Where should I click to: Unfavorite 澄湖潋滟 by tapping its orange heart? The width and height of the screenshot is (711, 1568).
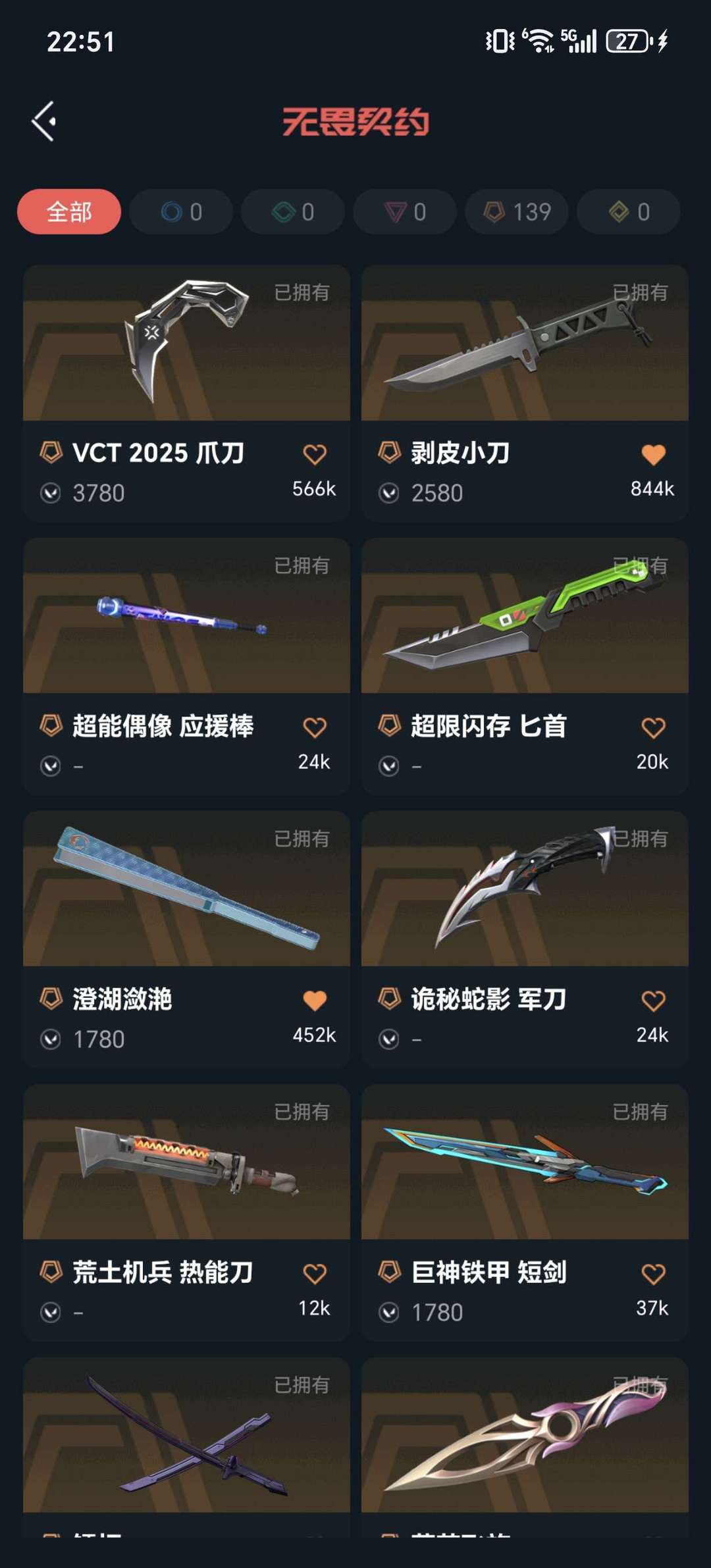point(314,999)
